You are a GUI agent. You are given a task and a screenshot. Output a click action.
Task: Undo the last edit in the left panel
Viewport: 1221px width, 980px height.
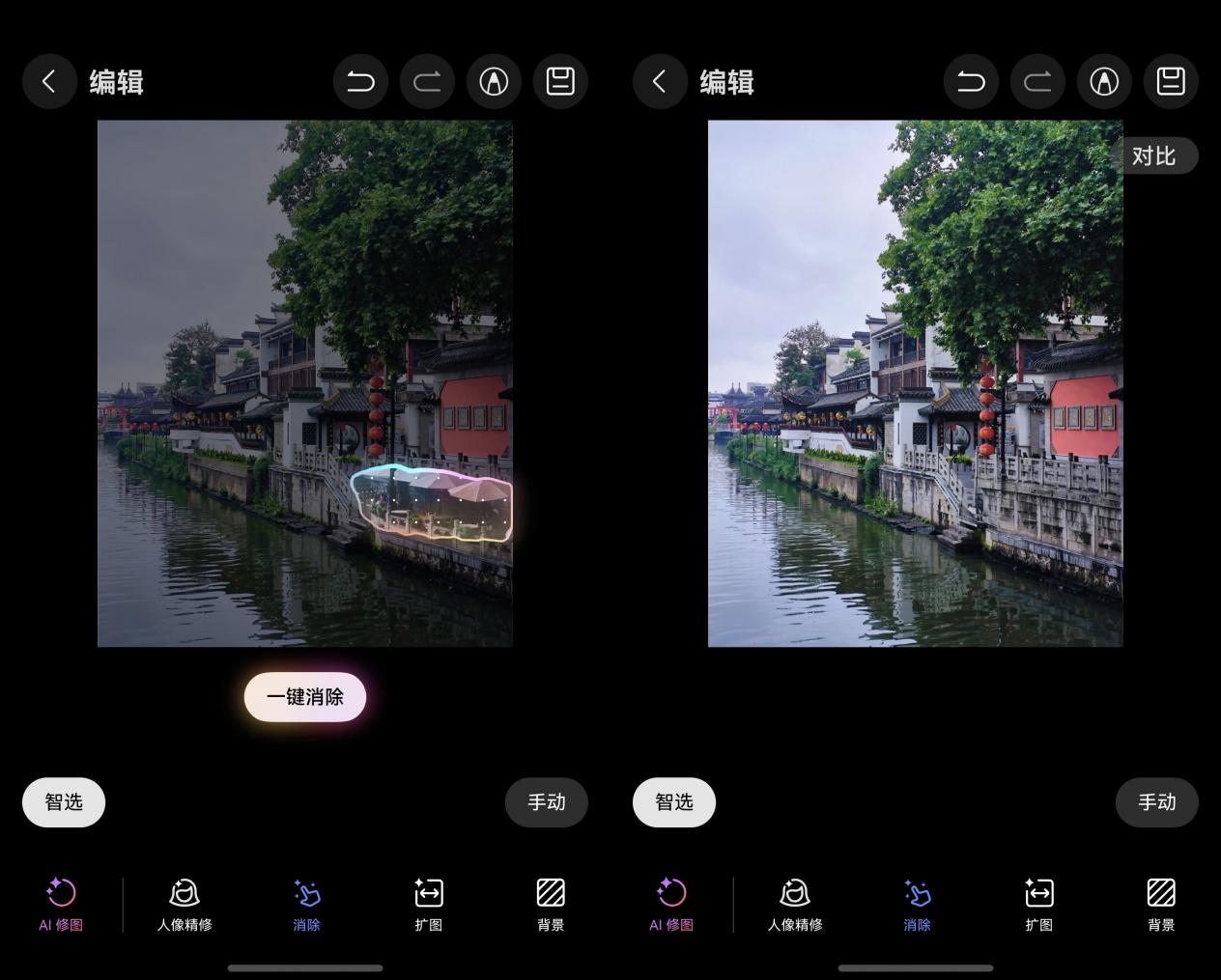coord(360,82)
